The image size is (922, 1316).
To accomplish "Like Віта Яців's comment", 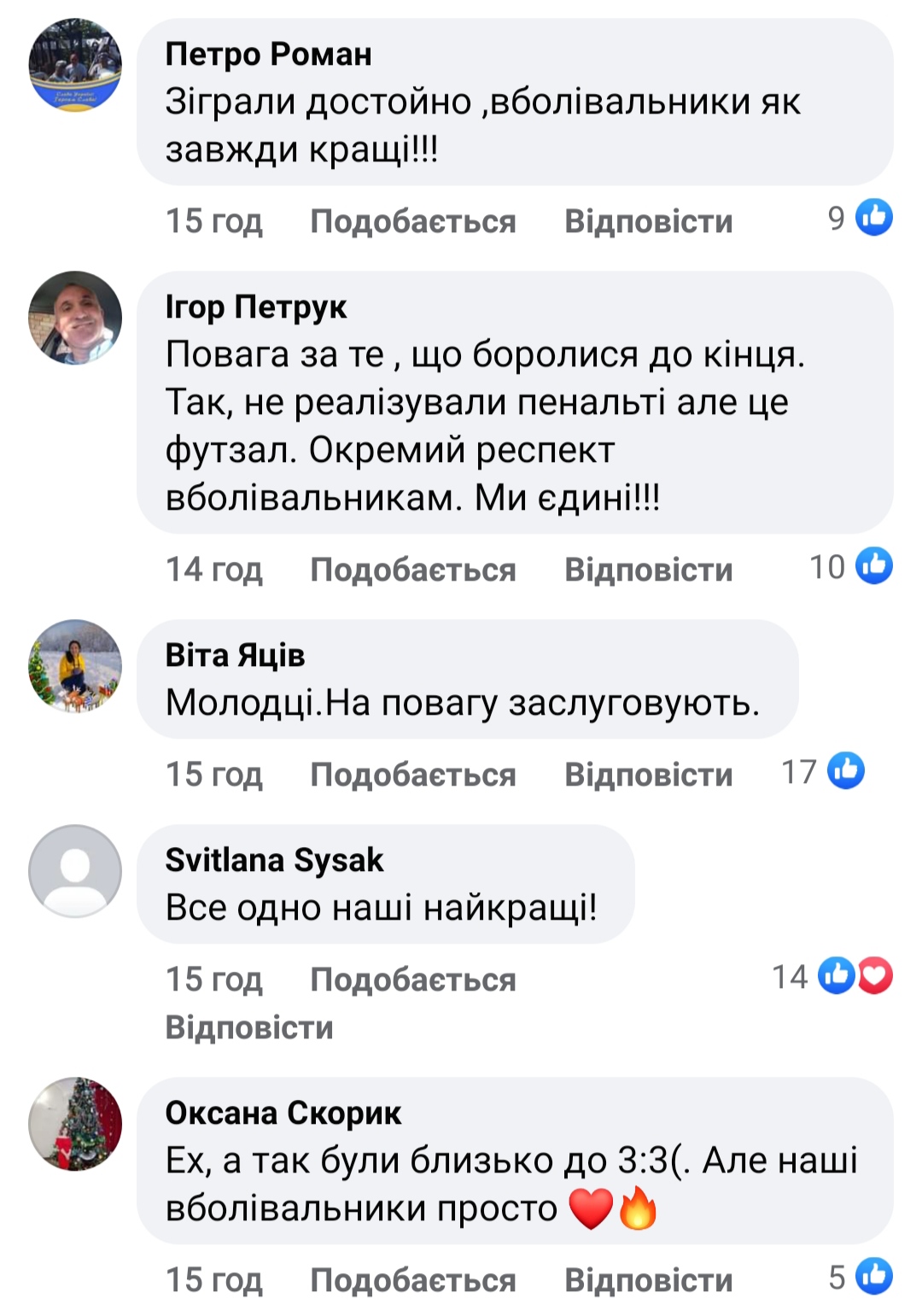I will [x=412, y=775].
